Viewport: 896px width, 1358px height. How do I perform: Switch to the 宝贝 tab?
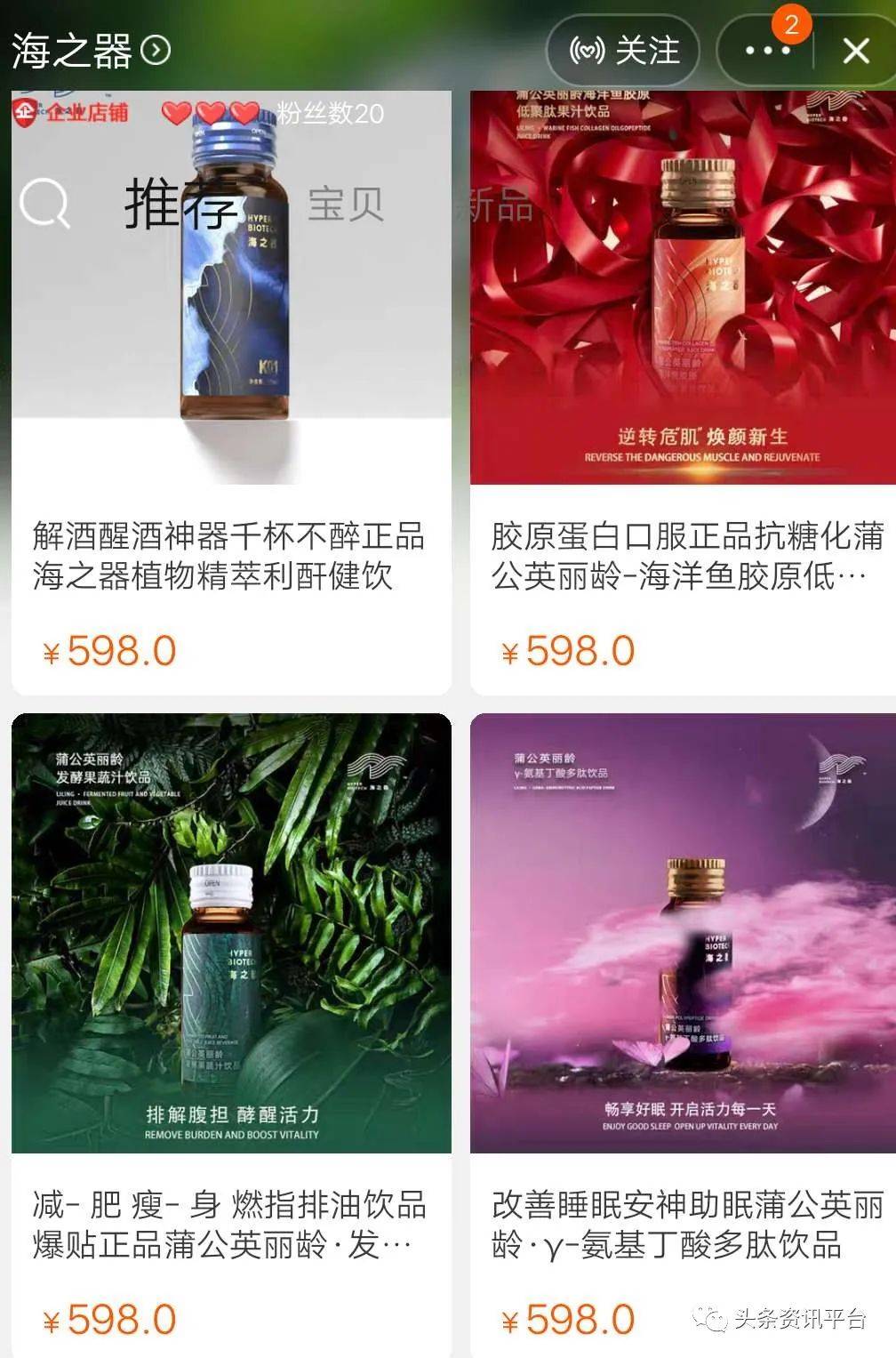click(346, 204)
